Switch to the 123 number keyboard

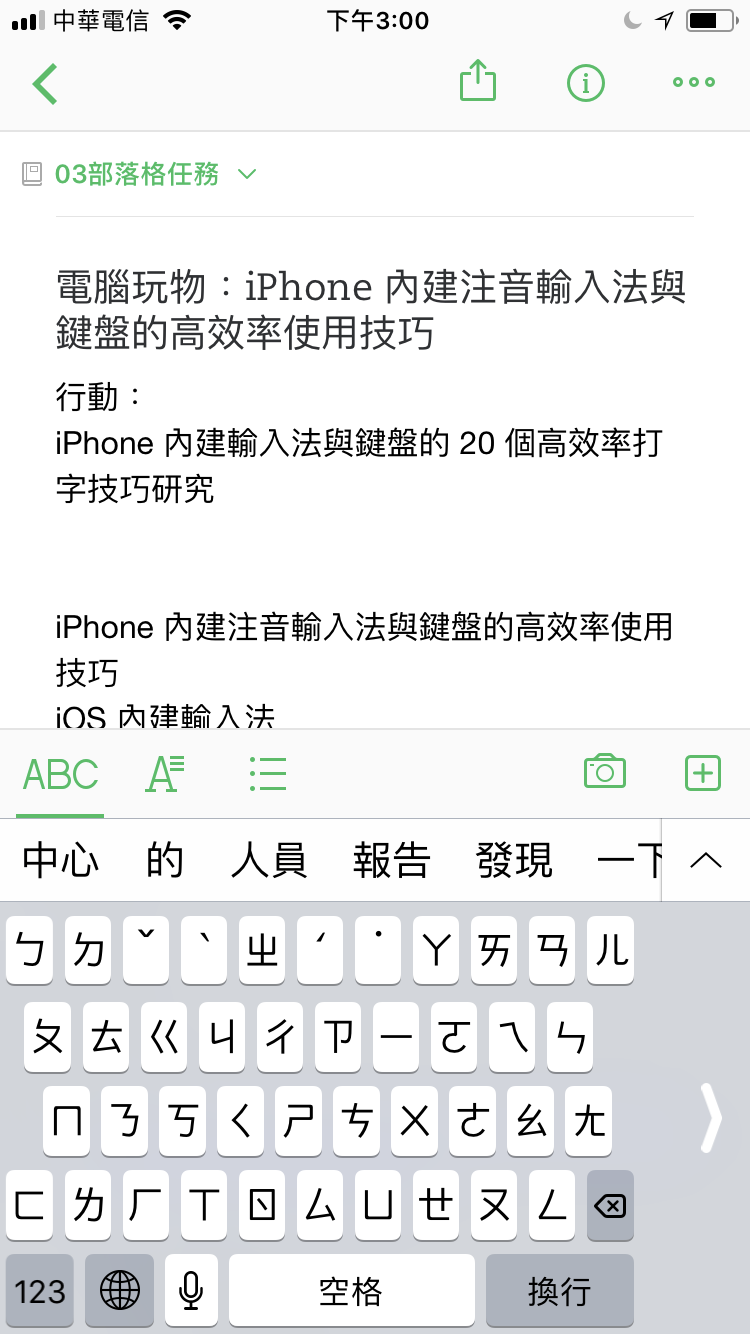pyautogui.click(x=40, y=1291)
